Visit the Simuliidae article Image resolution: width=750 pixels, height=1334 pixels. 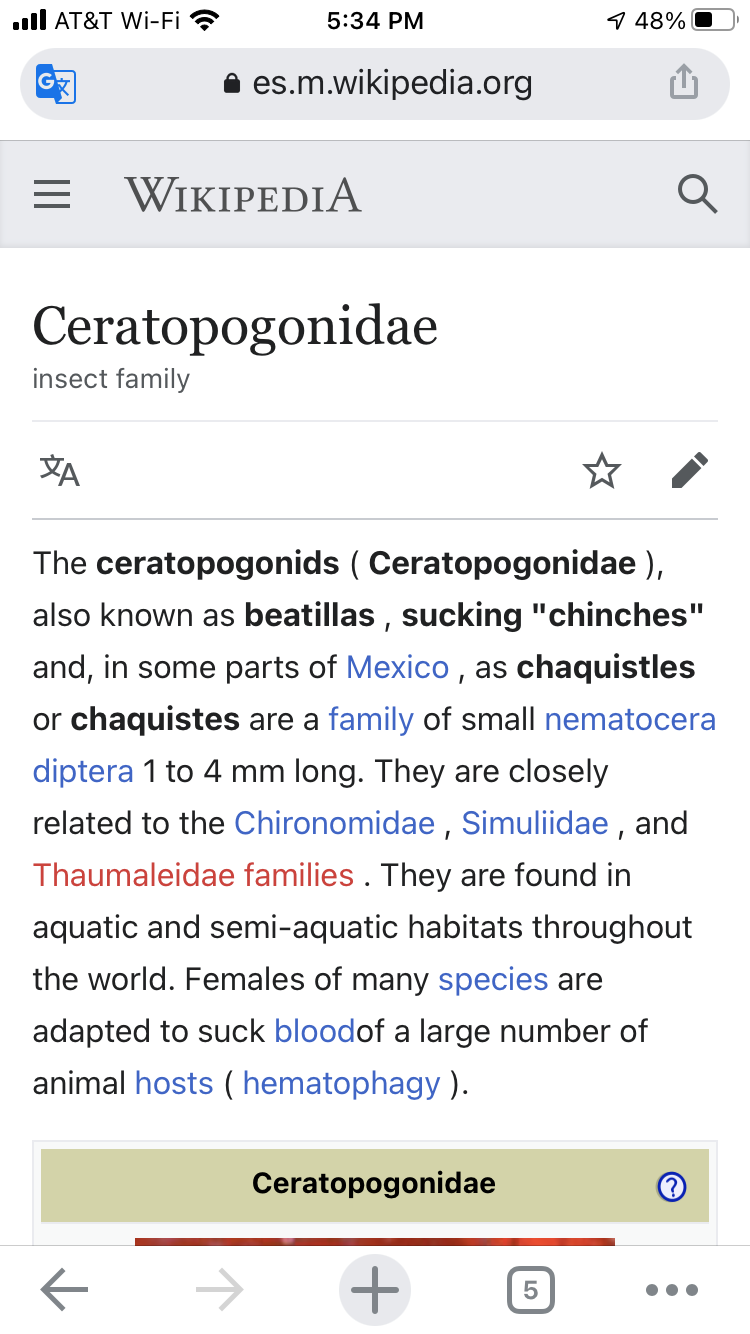tap(535, 823)
